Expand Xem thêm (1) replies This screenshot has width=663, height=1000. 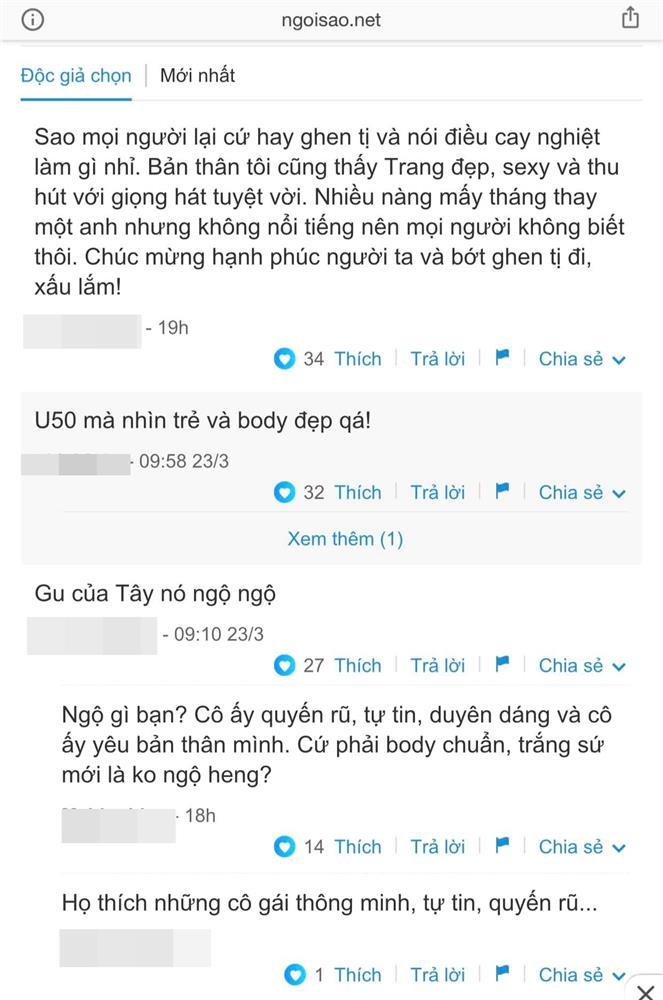(x=345, y=538)
